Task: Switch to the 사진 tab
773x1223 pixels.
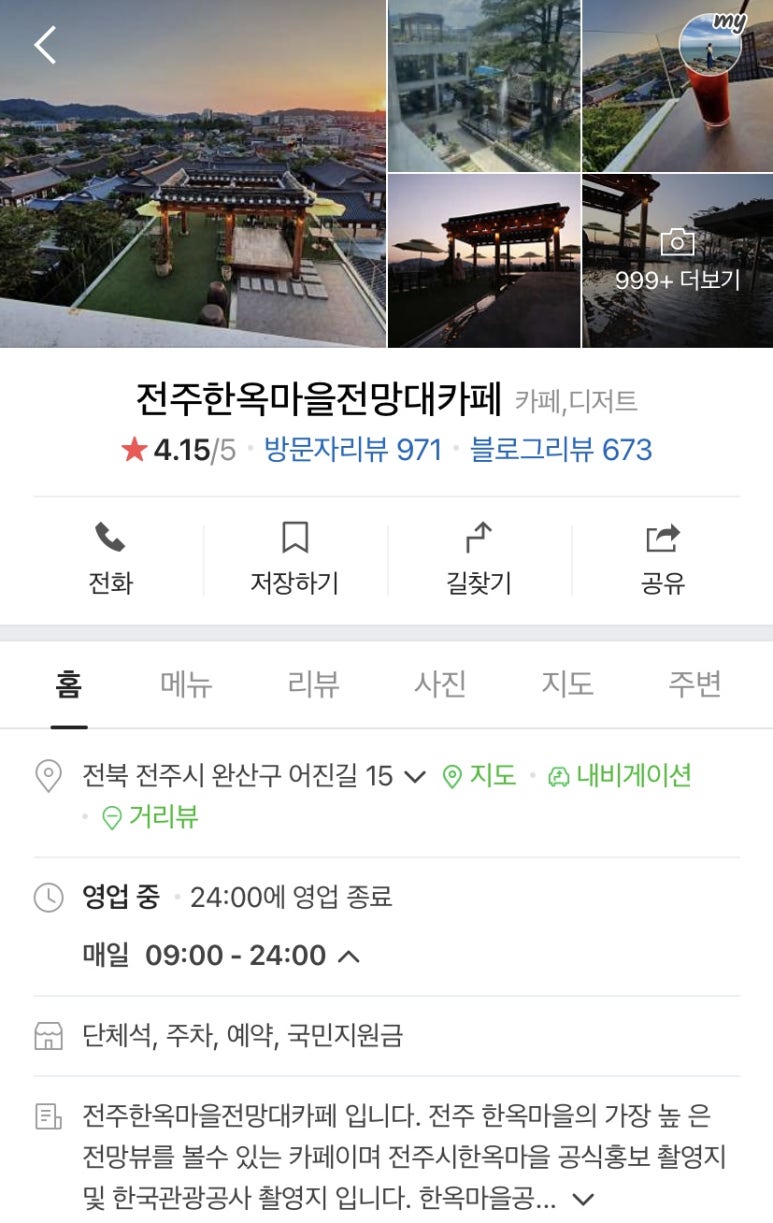Action: click(x=440, y=684)
